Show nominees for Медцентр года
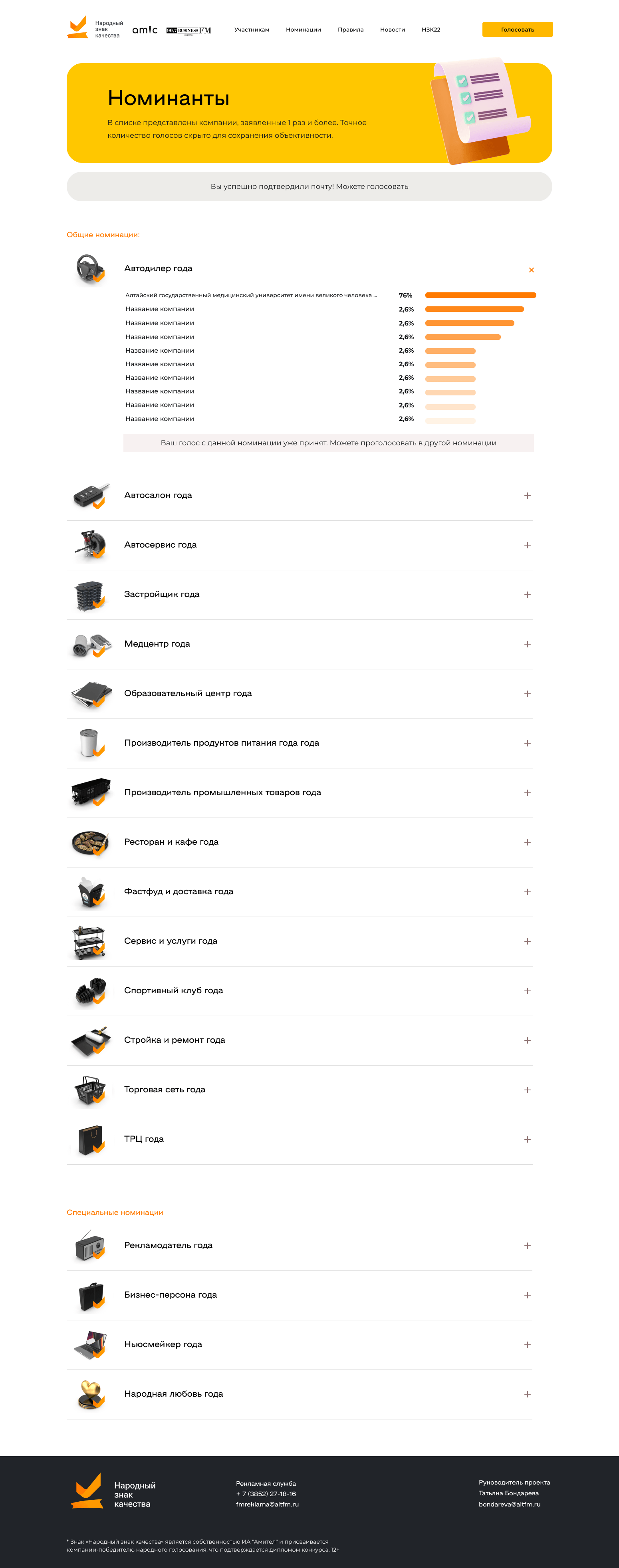 tap(527, 644)
